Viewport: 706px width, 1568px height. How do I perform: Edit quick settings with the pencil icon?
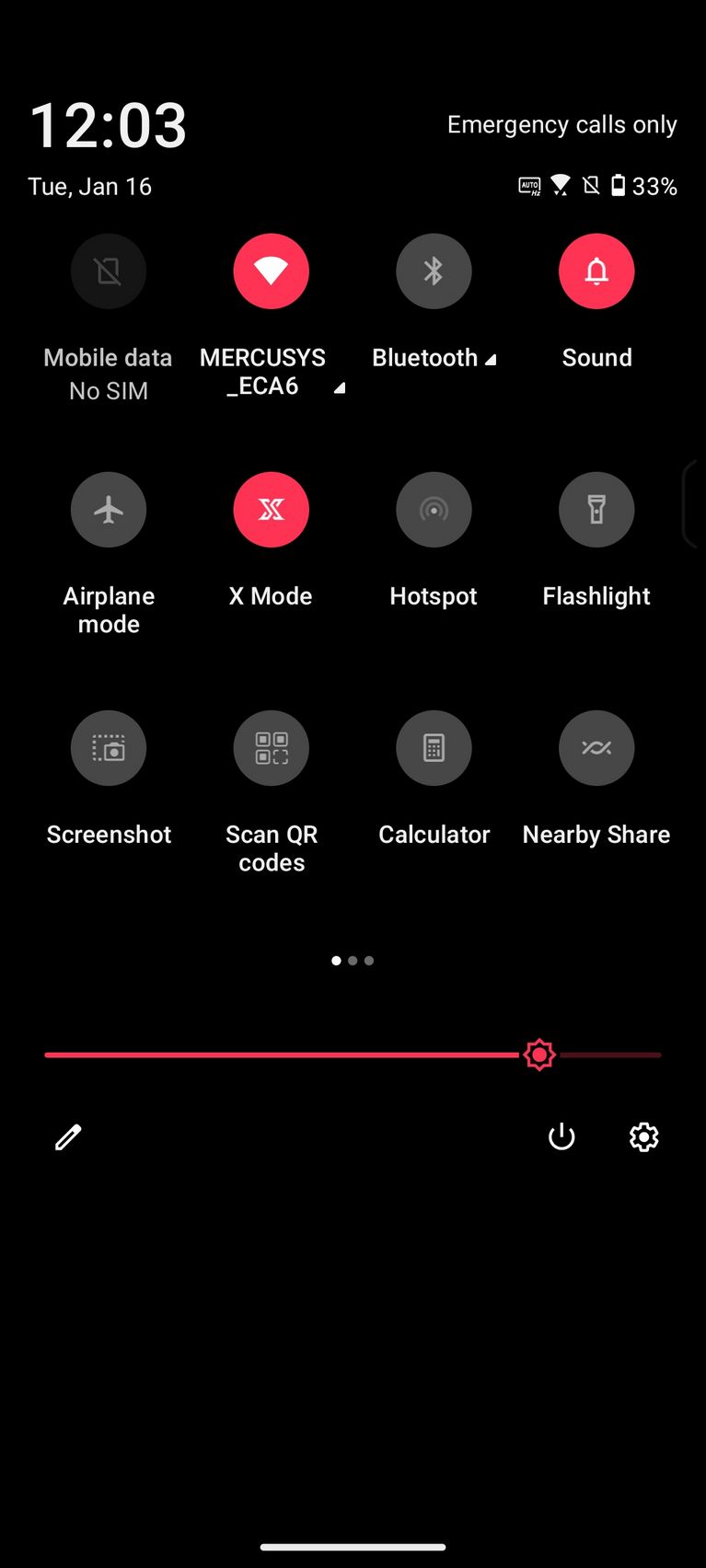68,1137
